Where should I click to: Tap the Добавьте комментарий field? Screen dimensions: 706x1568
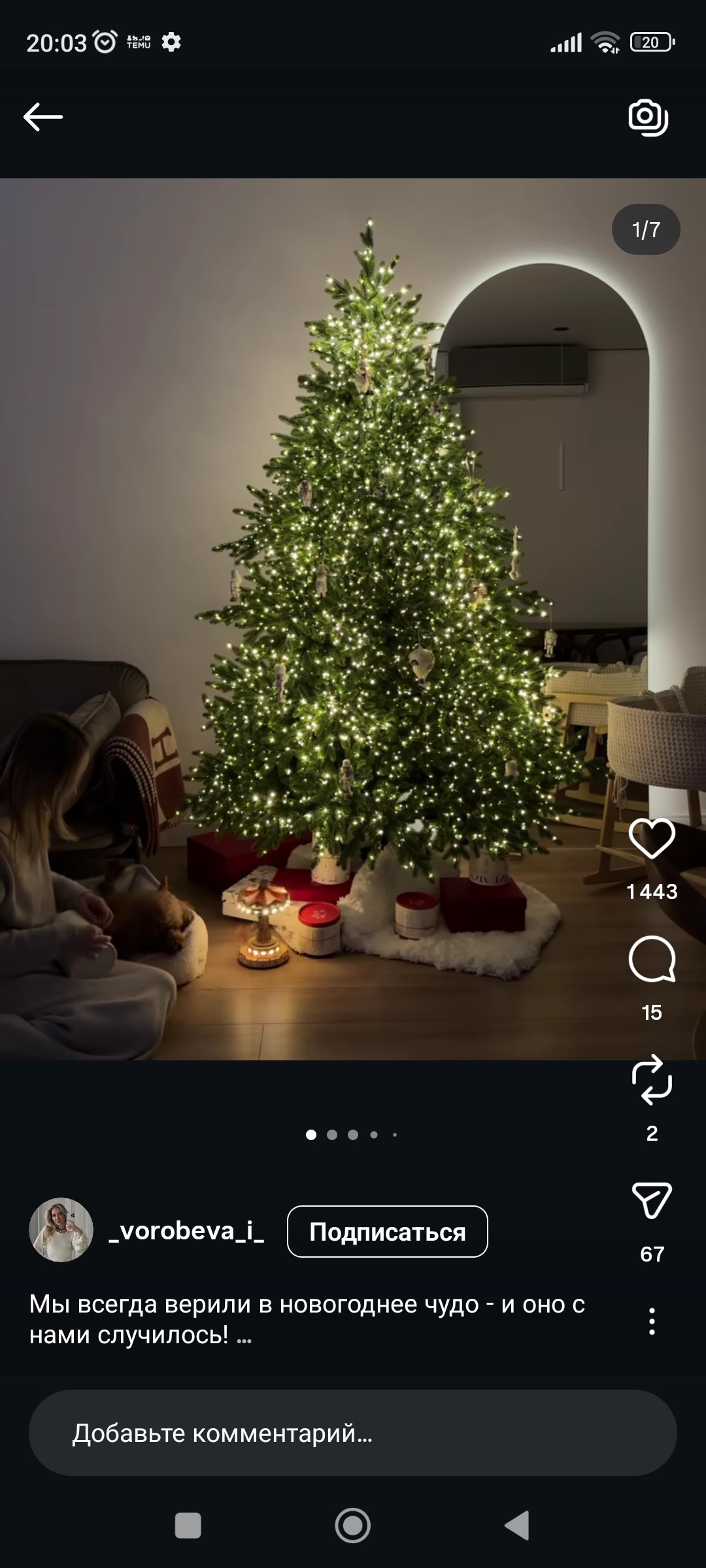point(353,1433)
